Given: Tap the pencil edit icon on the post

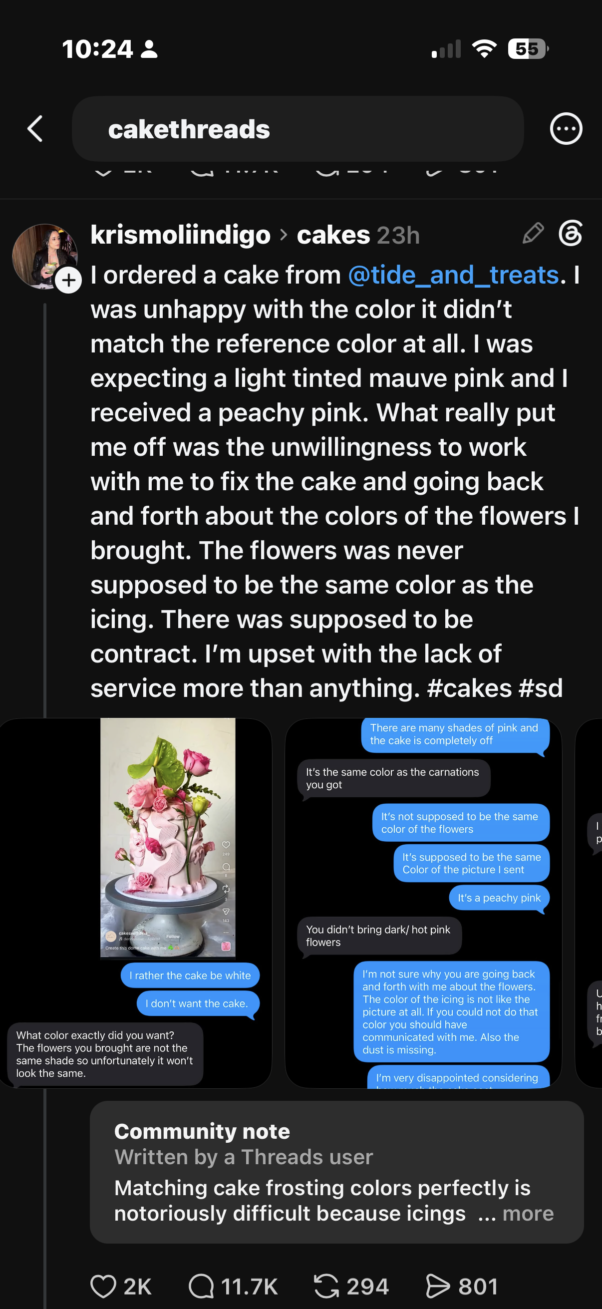Looking at the screenshot, I should [533, 234].
